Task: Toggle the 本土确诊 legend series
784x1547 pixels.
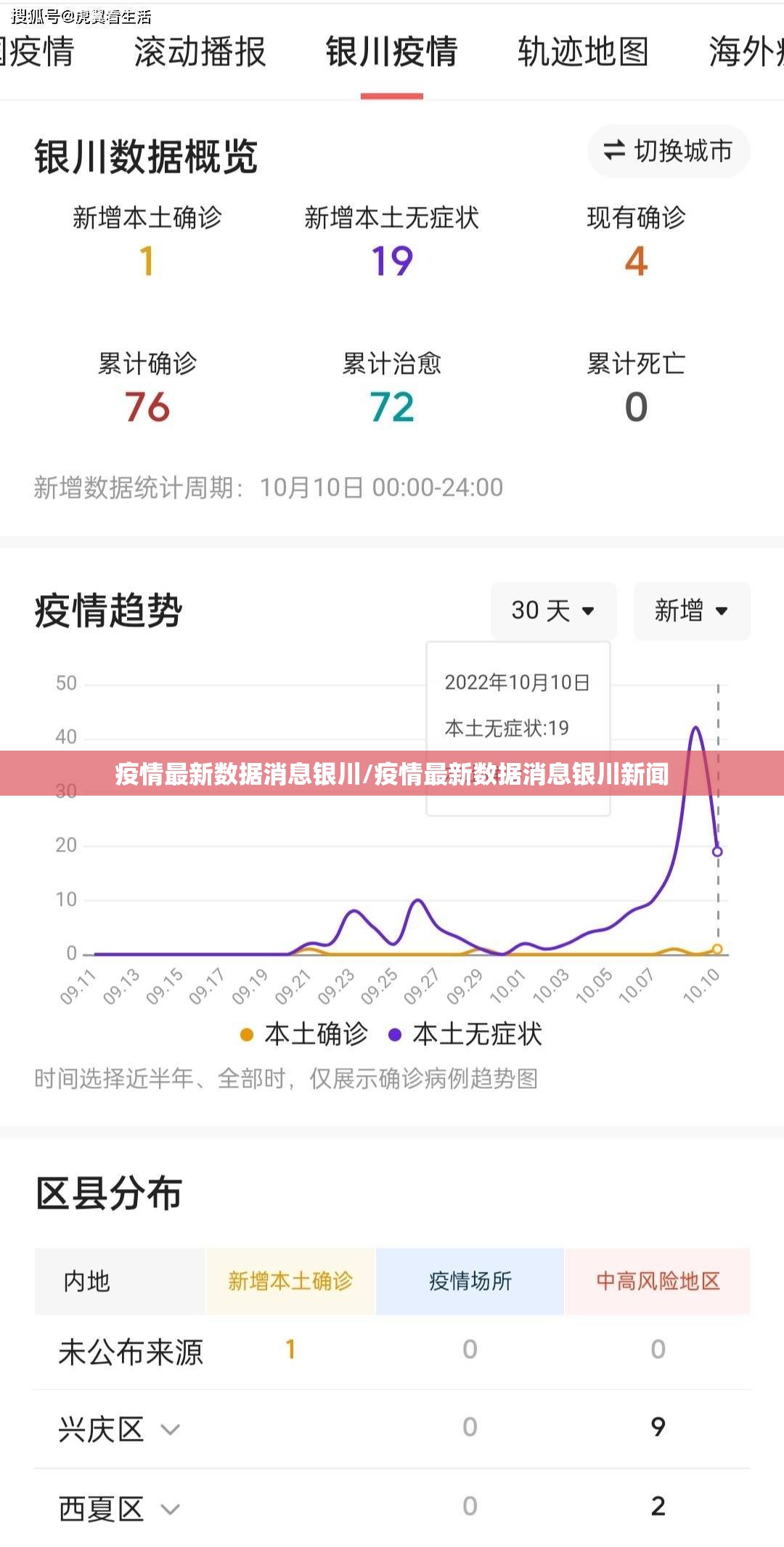Action: coord(304,1034)
